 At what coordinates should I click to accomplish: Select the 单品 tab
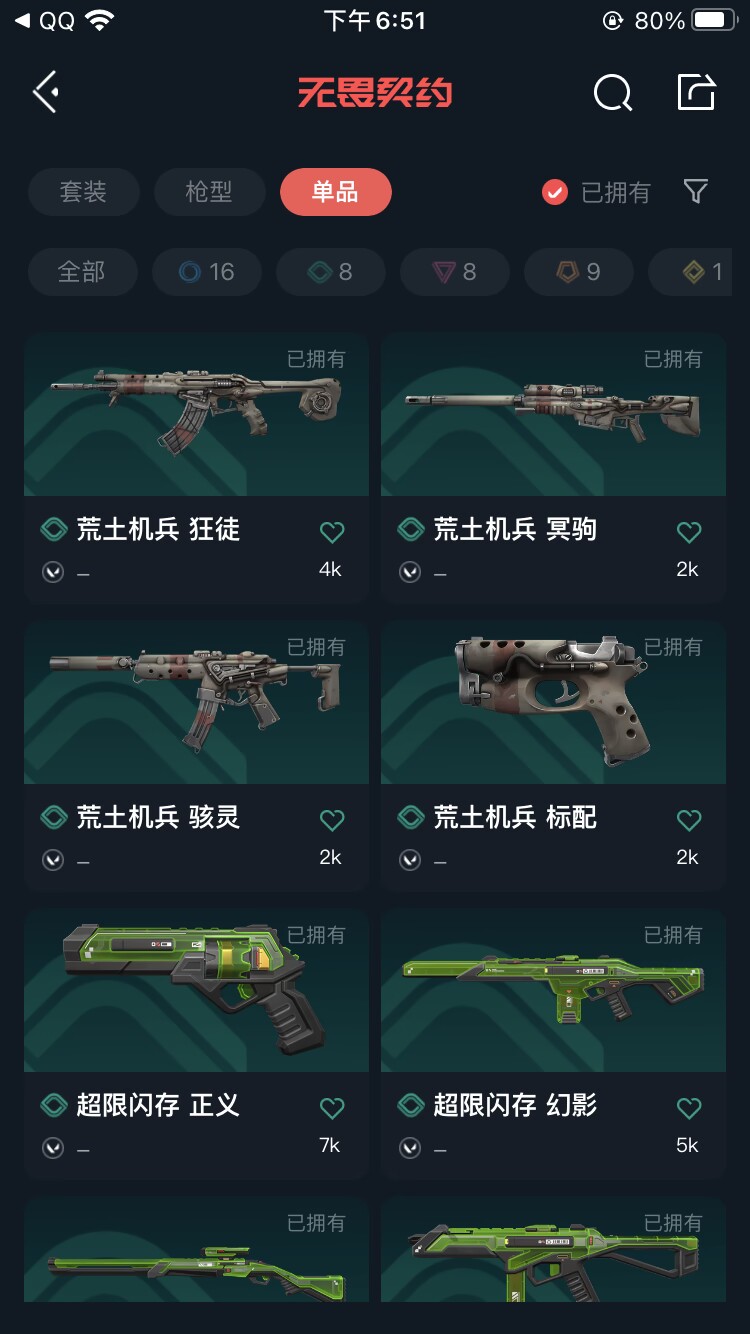(335, 192)
